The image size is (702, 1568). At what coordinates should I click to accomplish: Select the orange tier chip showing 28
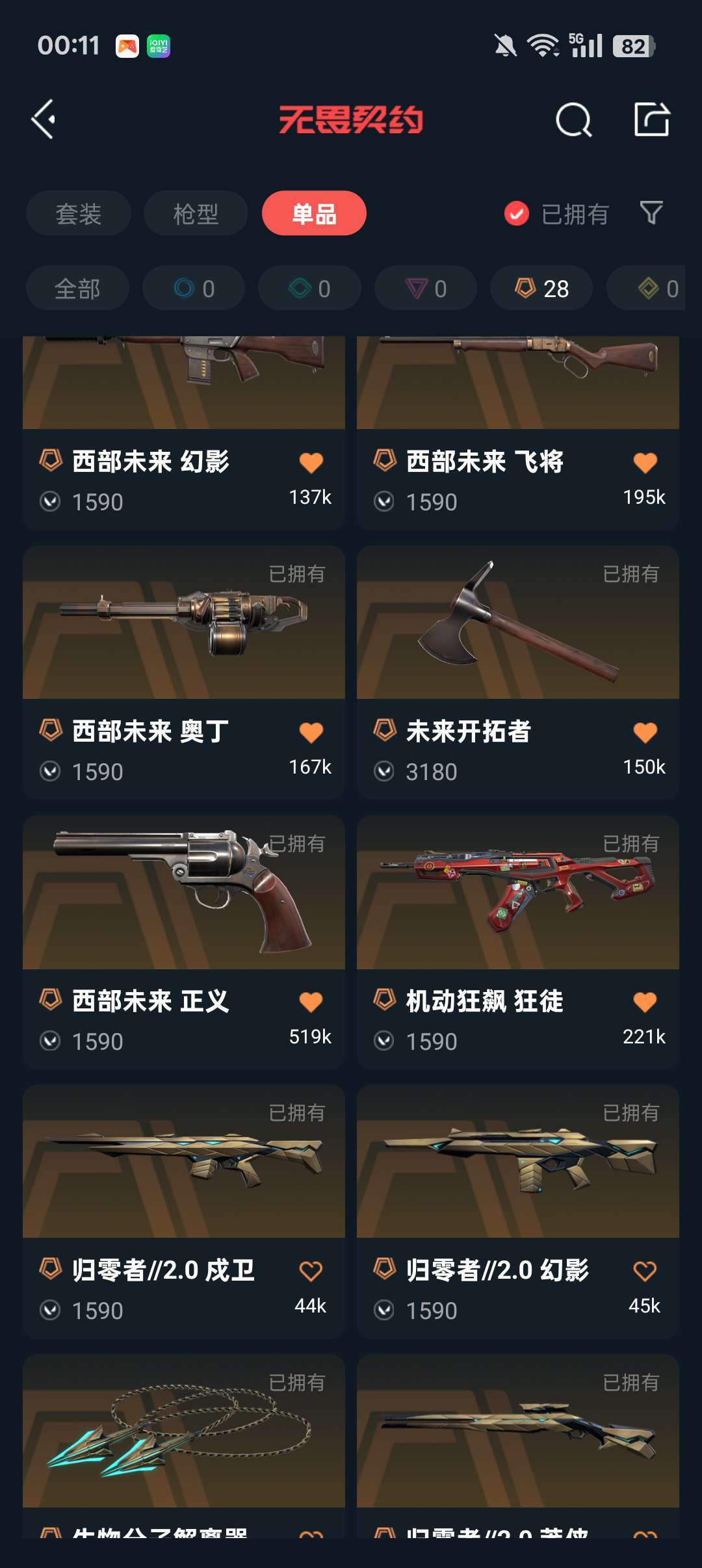[541, 289]
